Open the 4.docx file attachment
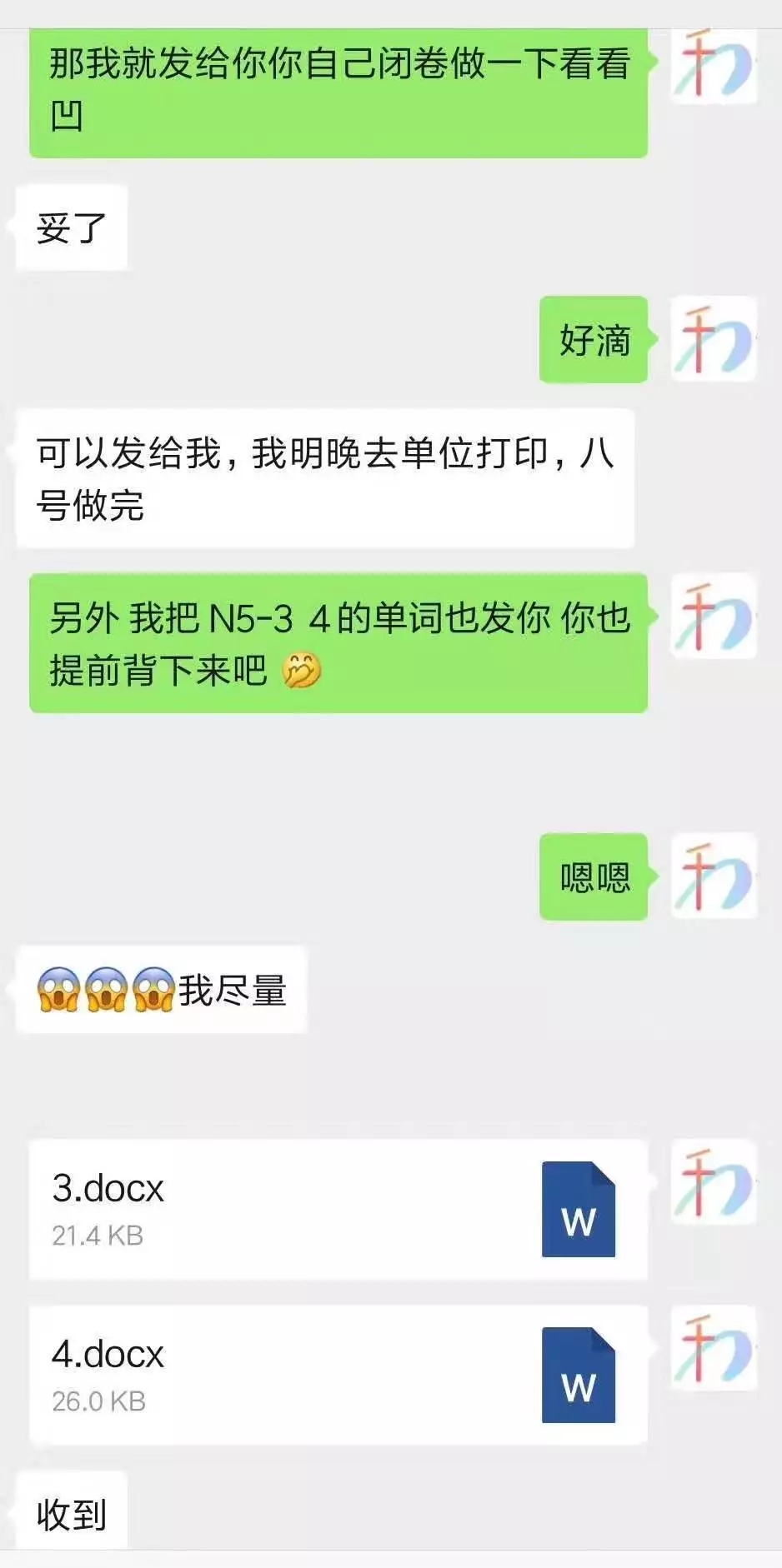Screen dimensions: 782x1568 point(338,1375)
